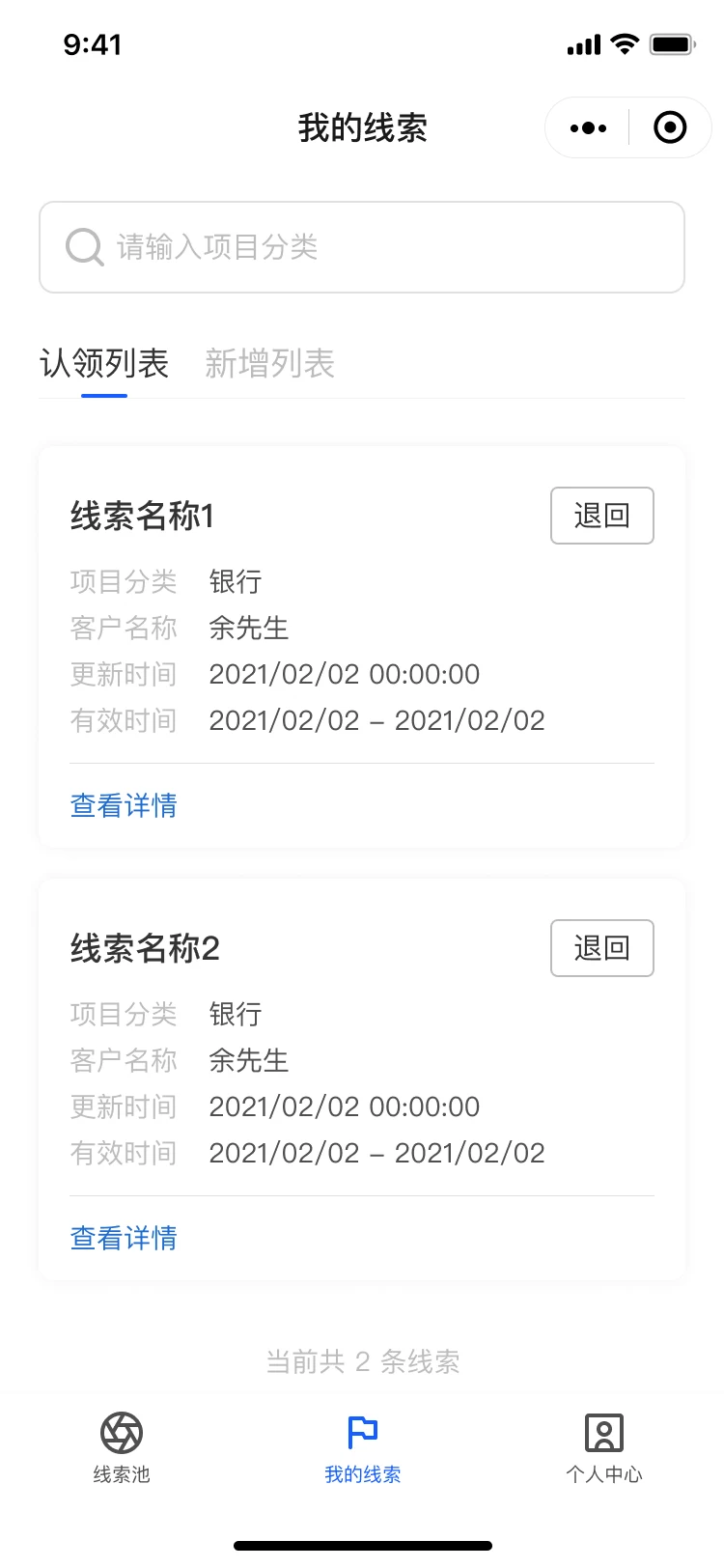Screen dimensions: 724x1568
Task: Tap the 请输入项目分类 search field
Action: (x=362, y=247)
